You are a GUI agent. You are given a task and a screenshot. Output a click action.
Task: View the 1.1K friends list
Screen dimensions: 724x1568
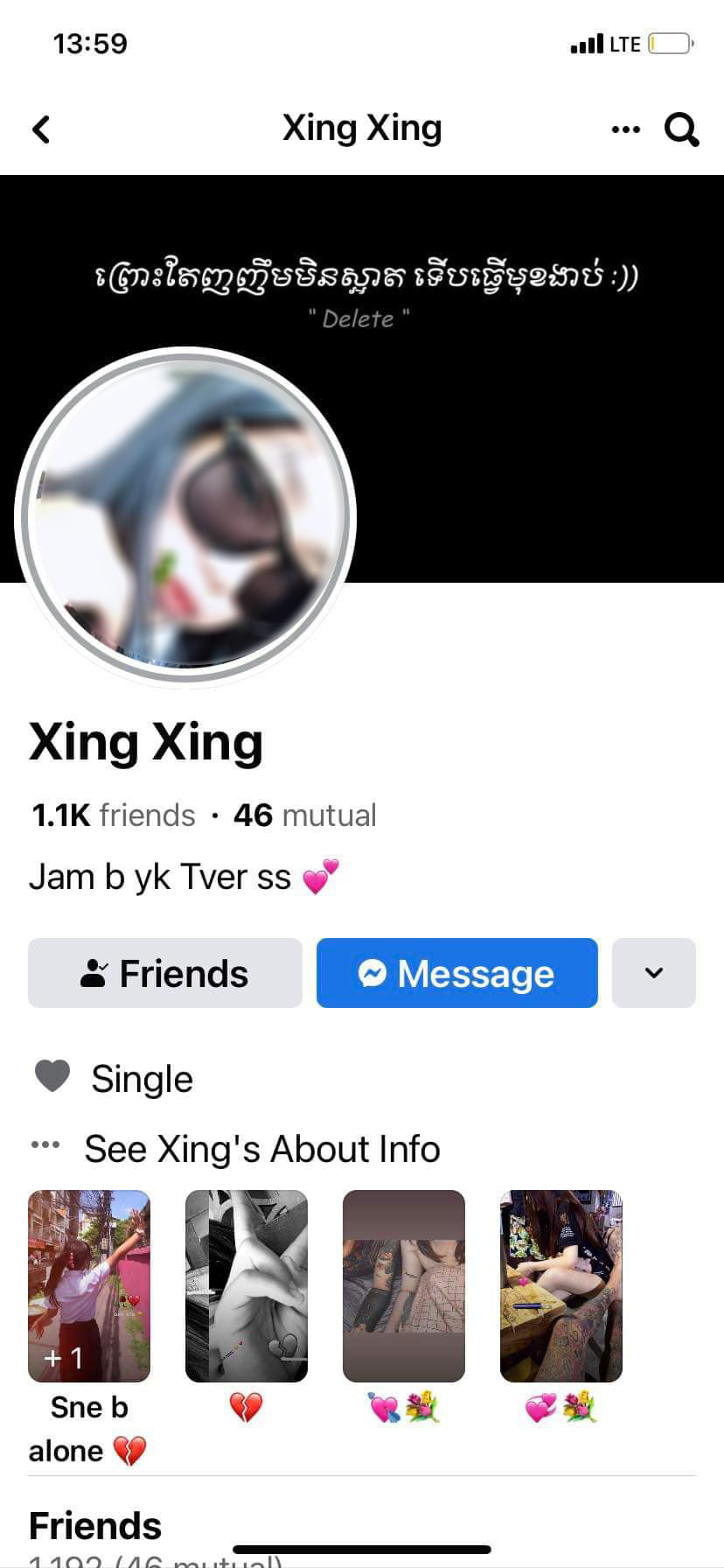coord(114,815)
